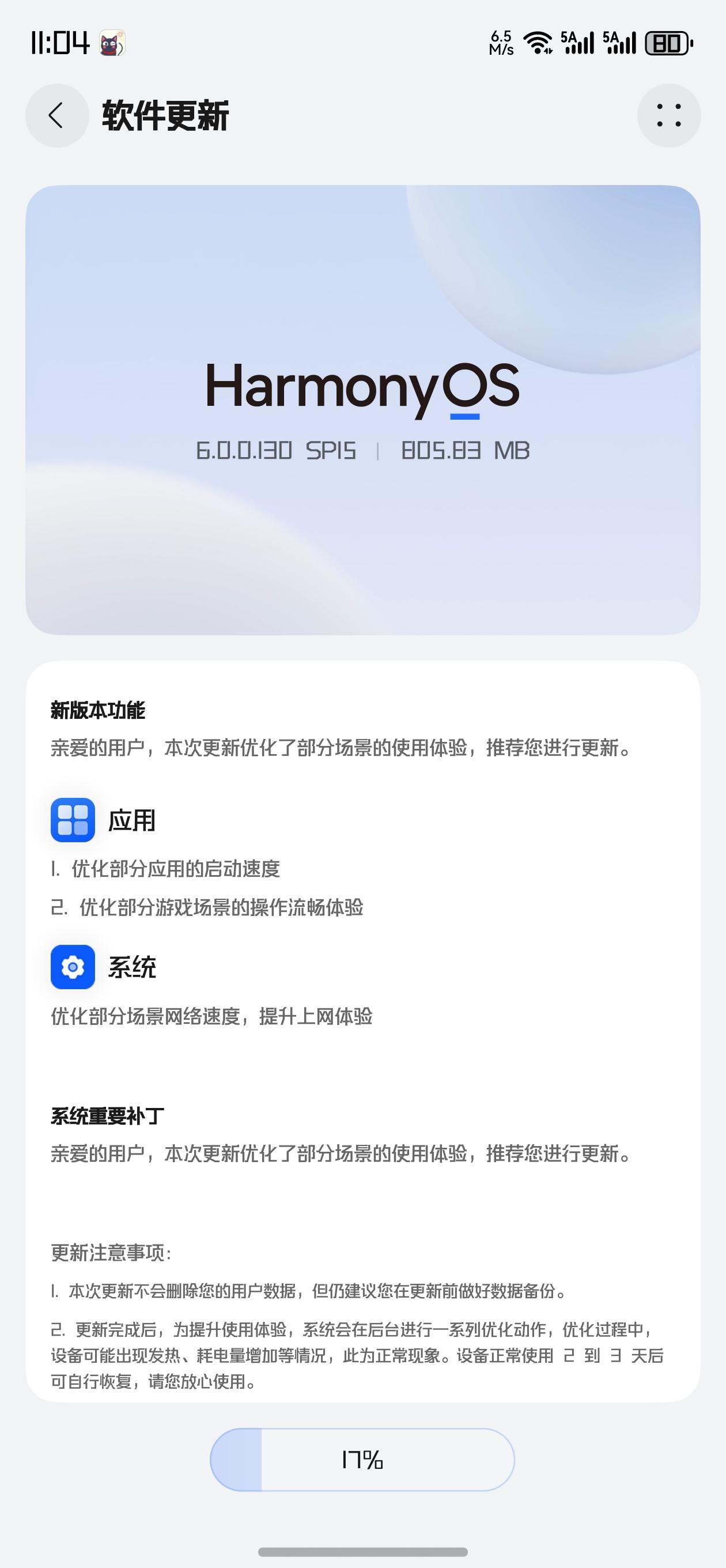Tap the second 5A network indicator
The height and width of the screenshot is (1568, 726).
click(x=621, y=43)
